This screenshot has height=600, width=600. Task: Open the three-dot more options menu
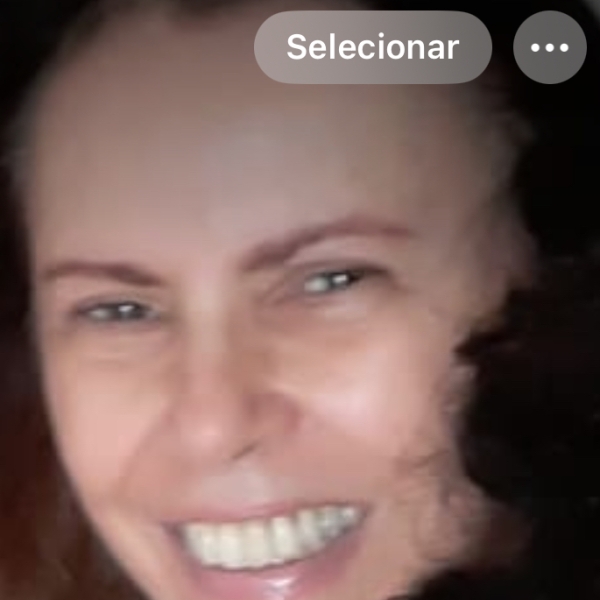(549, 47)
